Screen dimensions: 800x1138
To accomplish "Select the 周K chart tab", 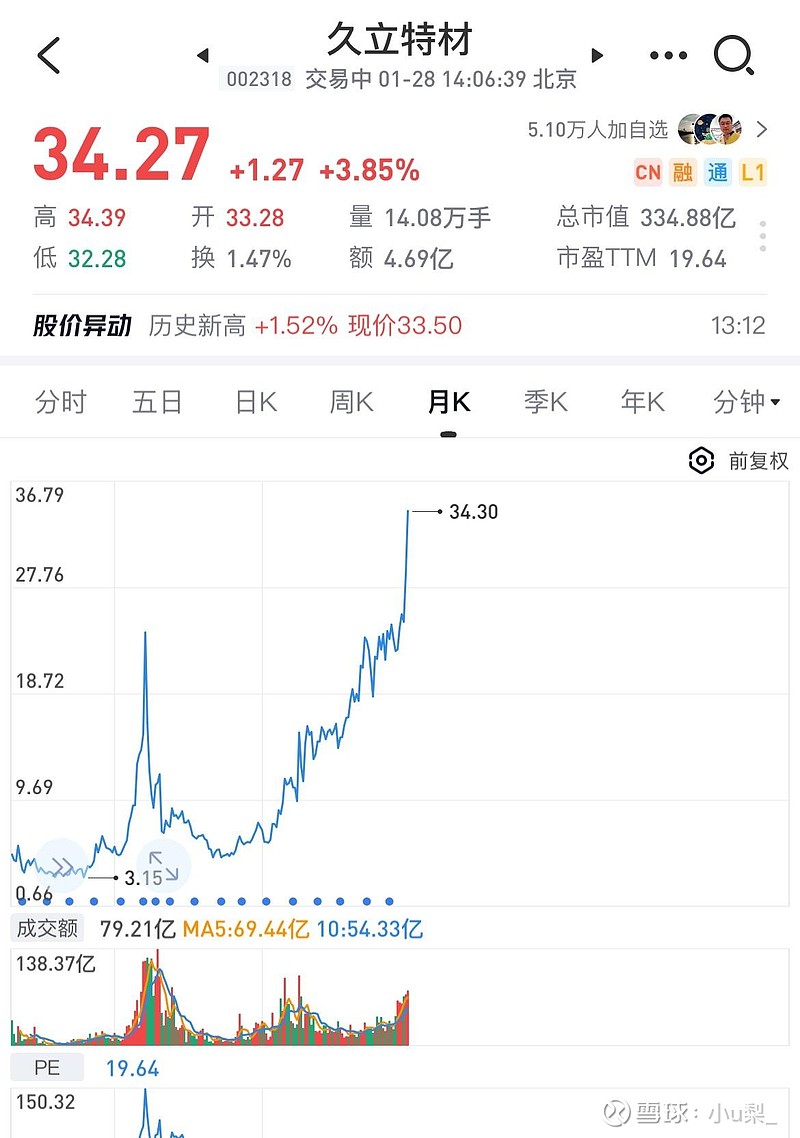I will click(351, 402).
